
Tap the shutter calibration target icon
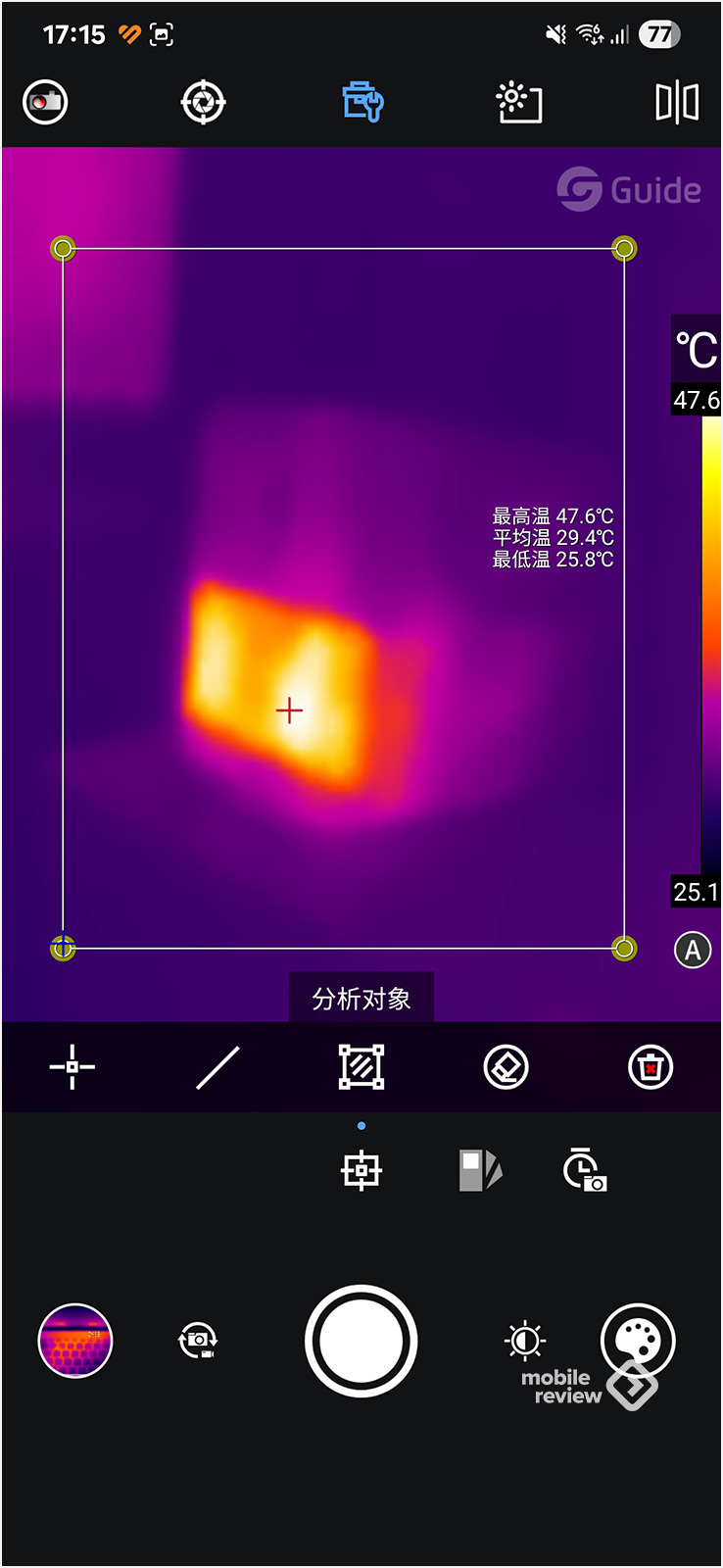(x=204, y=102)
